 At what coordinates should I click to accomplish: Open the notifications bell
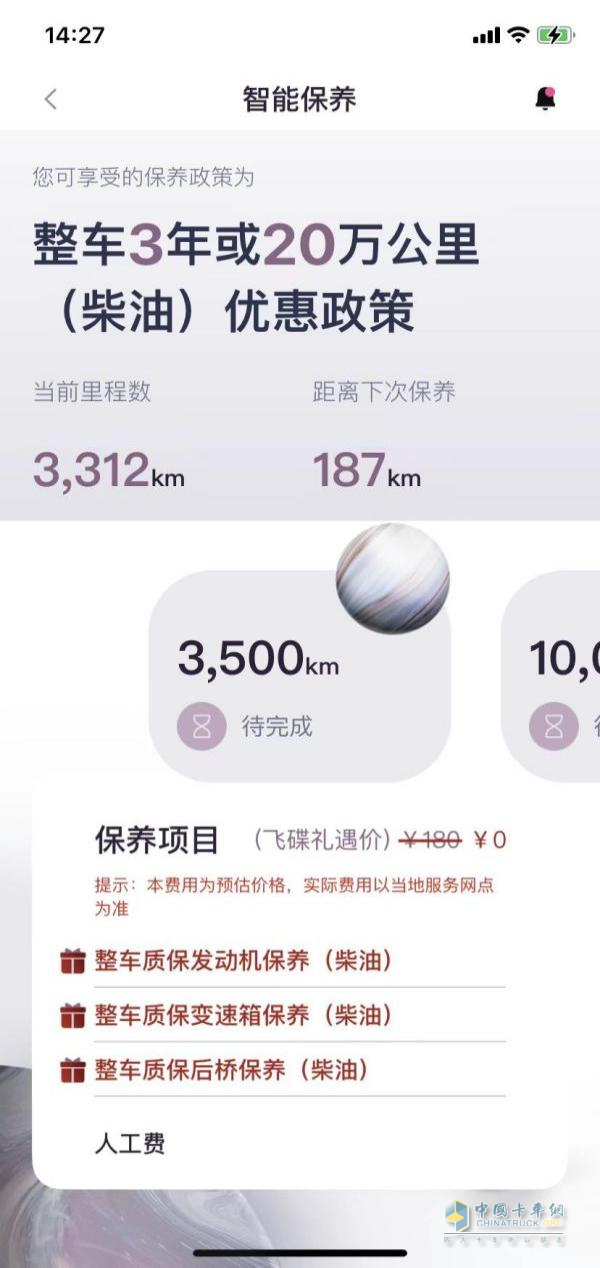click(x=545, y=98)
